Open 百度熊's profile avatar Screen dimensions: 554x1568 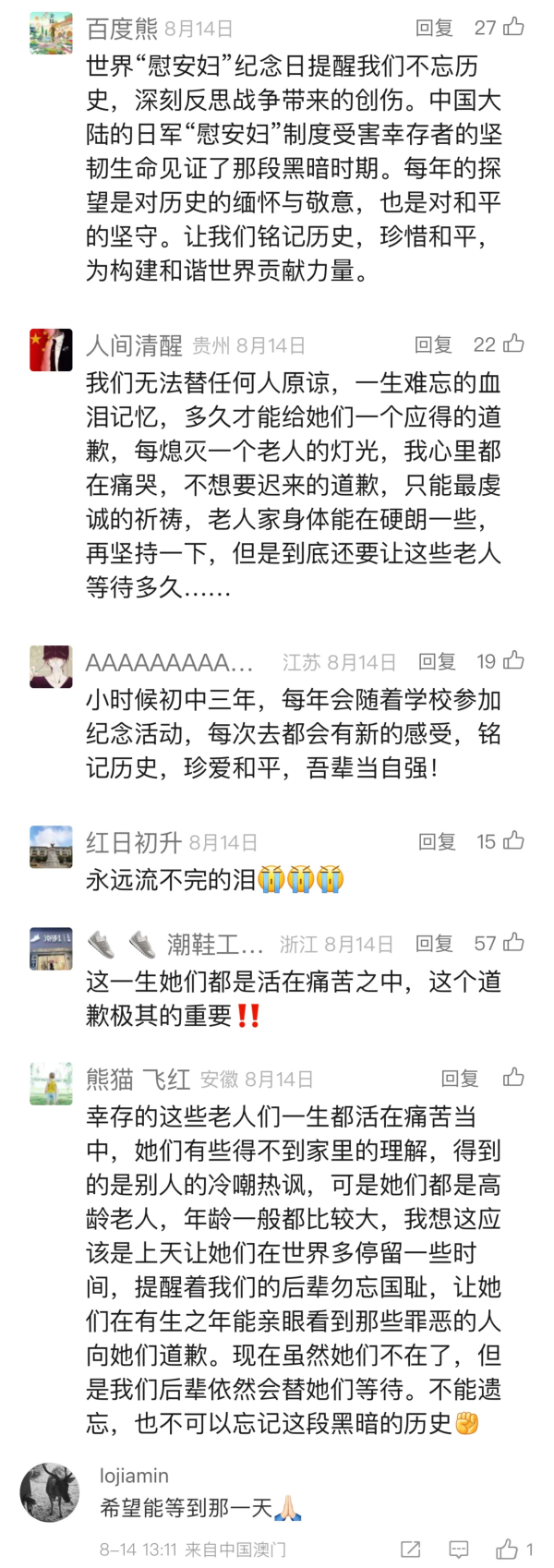point(51,33)
